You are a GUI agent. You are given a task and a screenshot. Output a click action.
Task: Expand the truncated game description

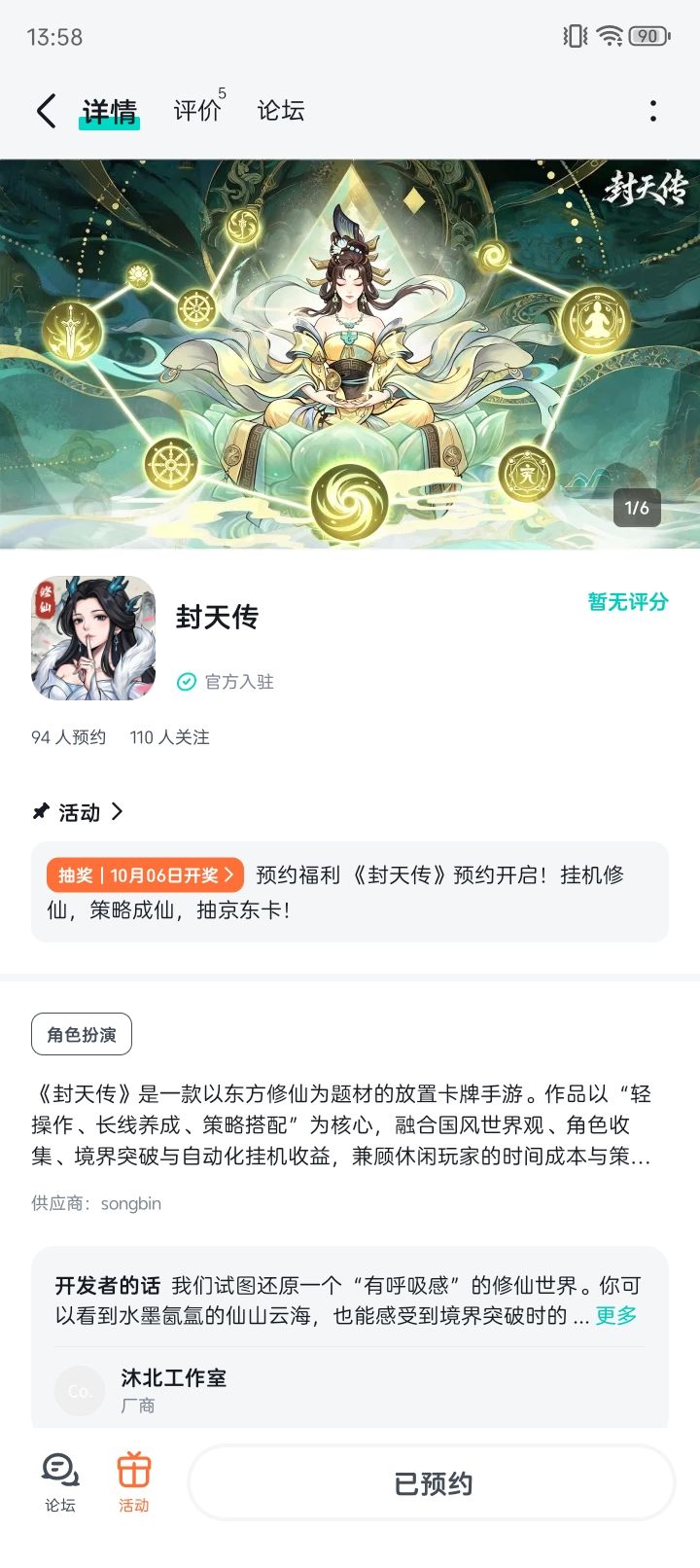click(341, 1124)
